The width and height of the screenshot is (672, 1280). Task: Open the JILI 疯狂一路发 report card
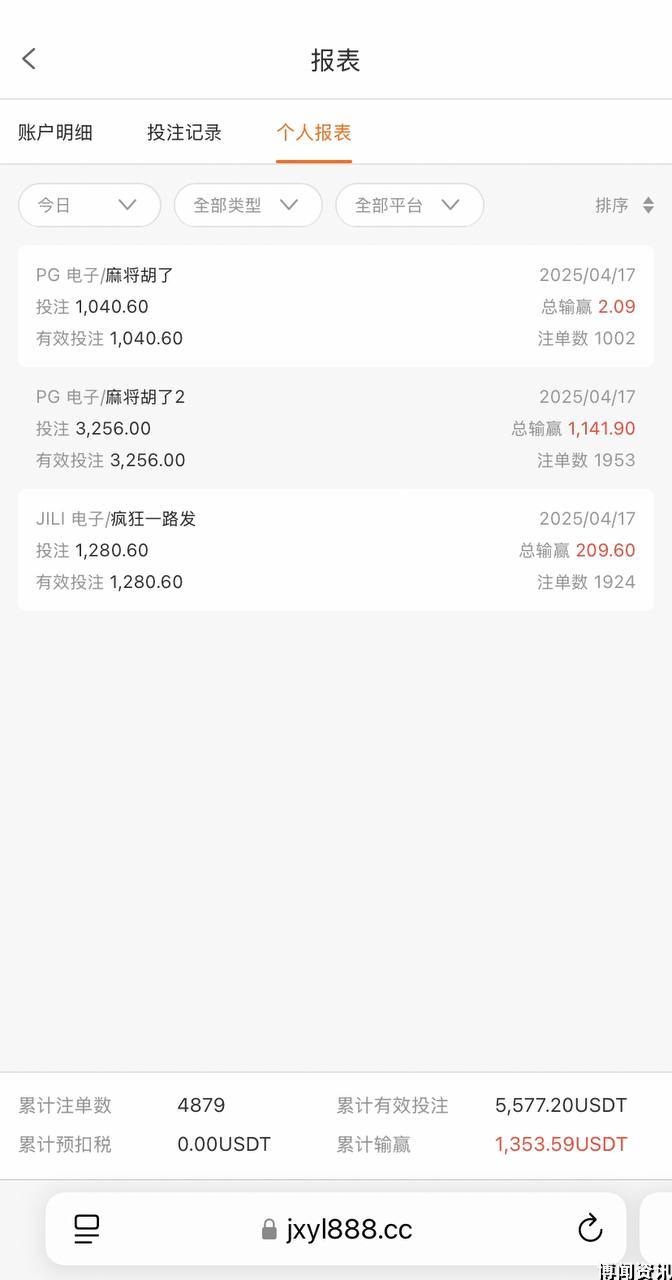point(336,550)
